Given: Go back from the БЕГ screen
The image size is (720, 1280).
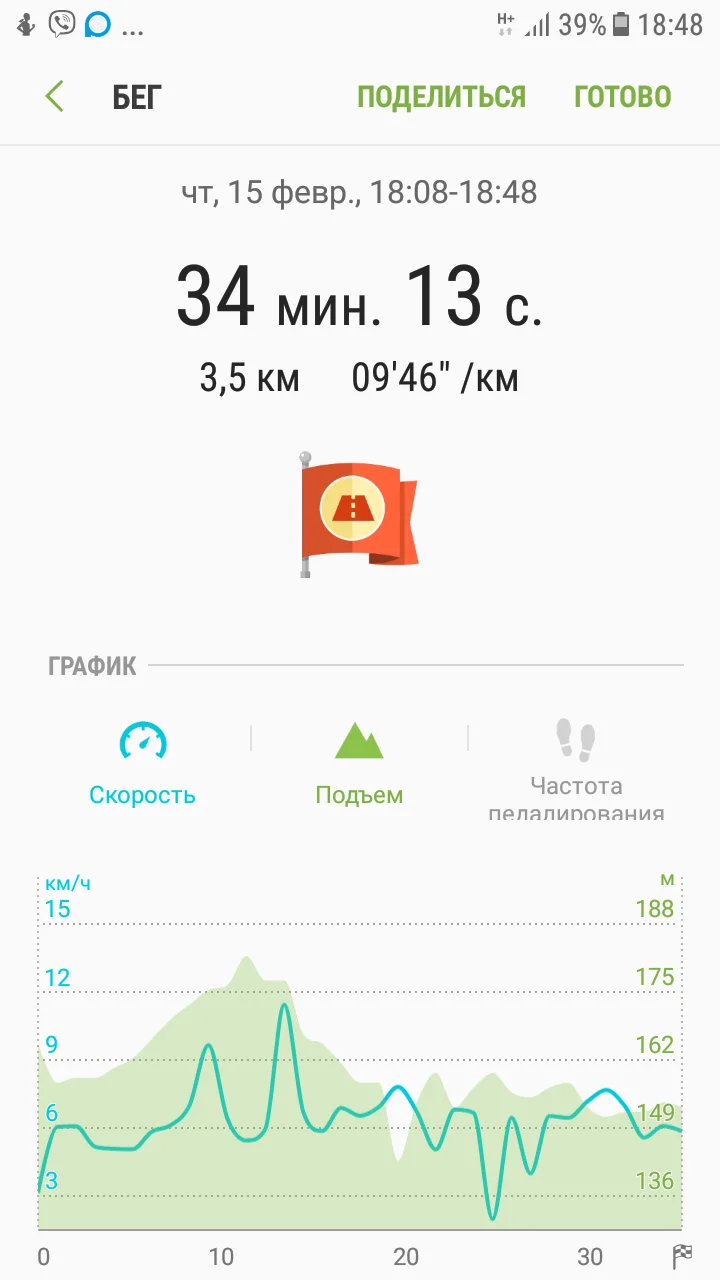Looking at the screenshot, I should click(55, 97).
